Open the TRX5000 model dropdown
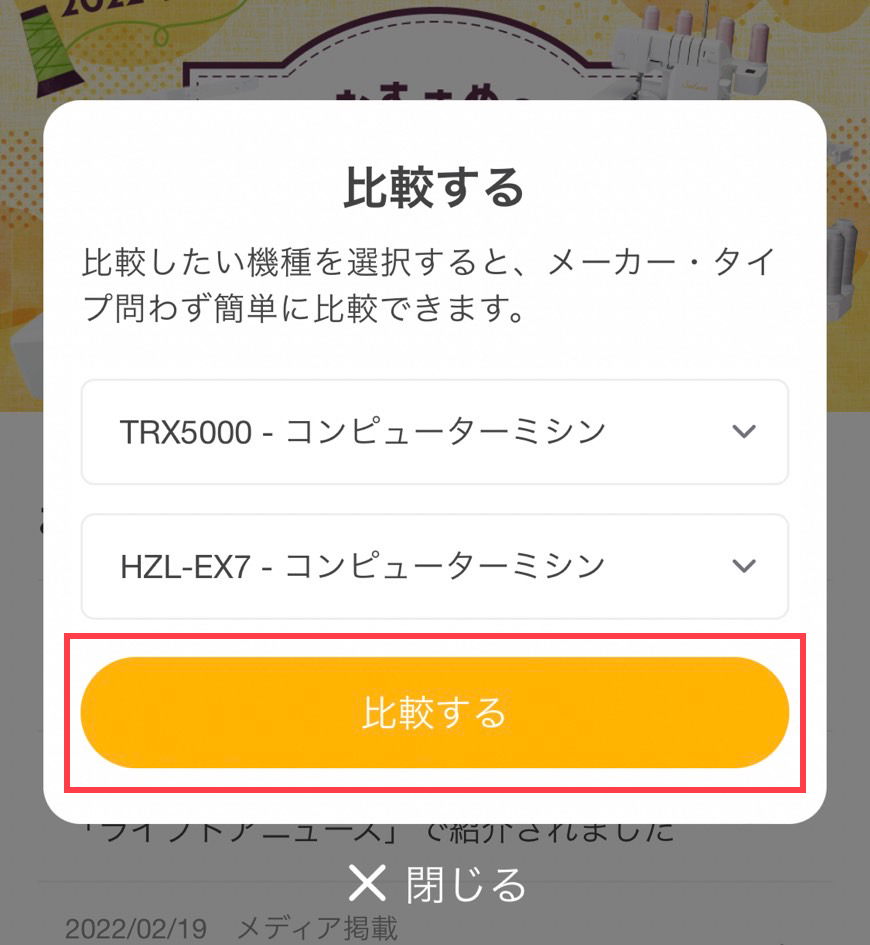The image size is (870, 945). (434, 432)
